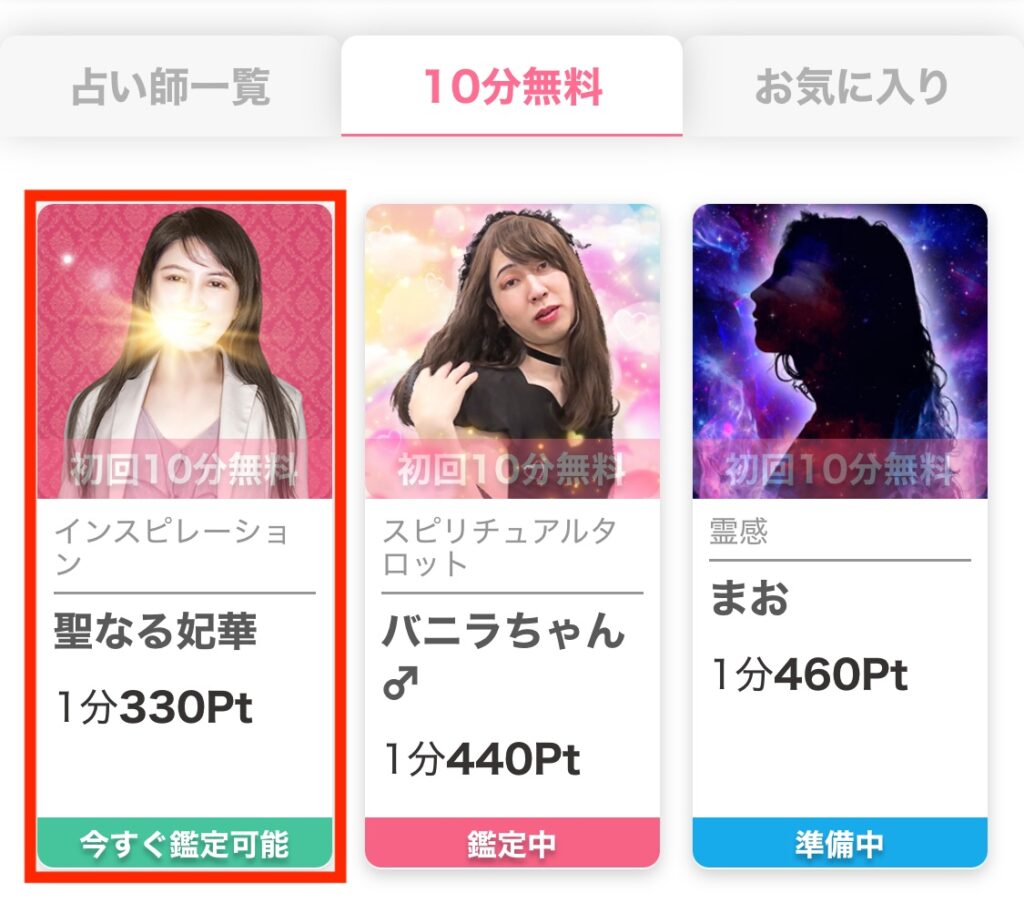Screen dimensions: 1024x903
Task: View バニラちゃん♂ fortune teller profile
Action: pos(512,535)
